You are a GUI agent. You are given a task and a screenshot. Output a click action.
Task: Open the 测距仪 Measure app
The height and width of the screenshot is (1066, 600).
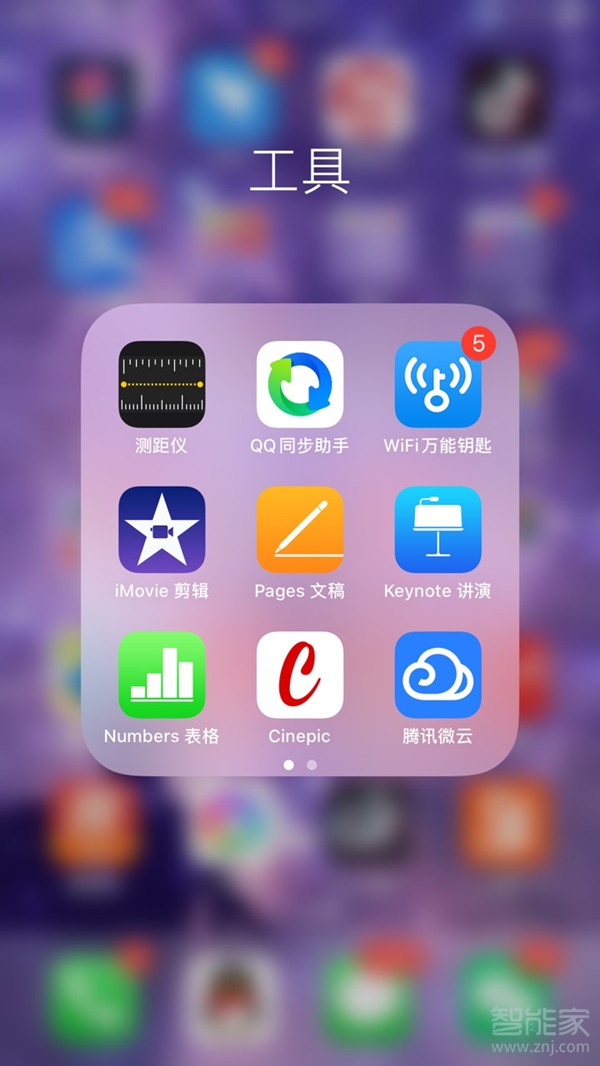pyautogui.click(x=162, y=385)
